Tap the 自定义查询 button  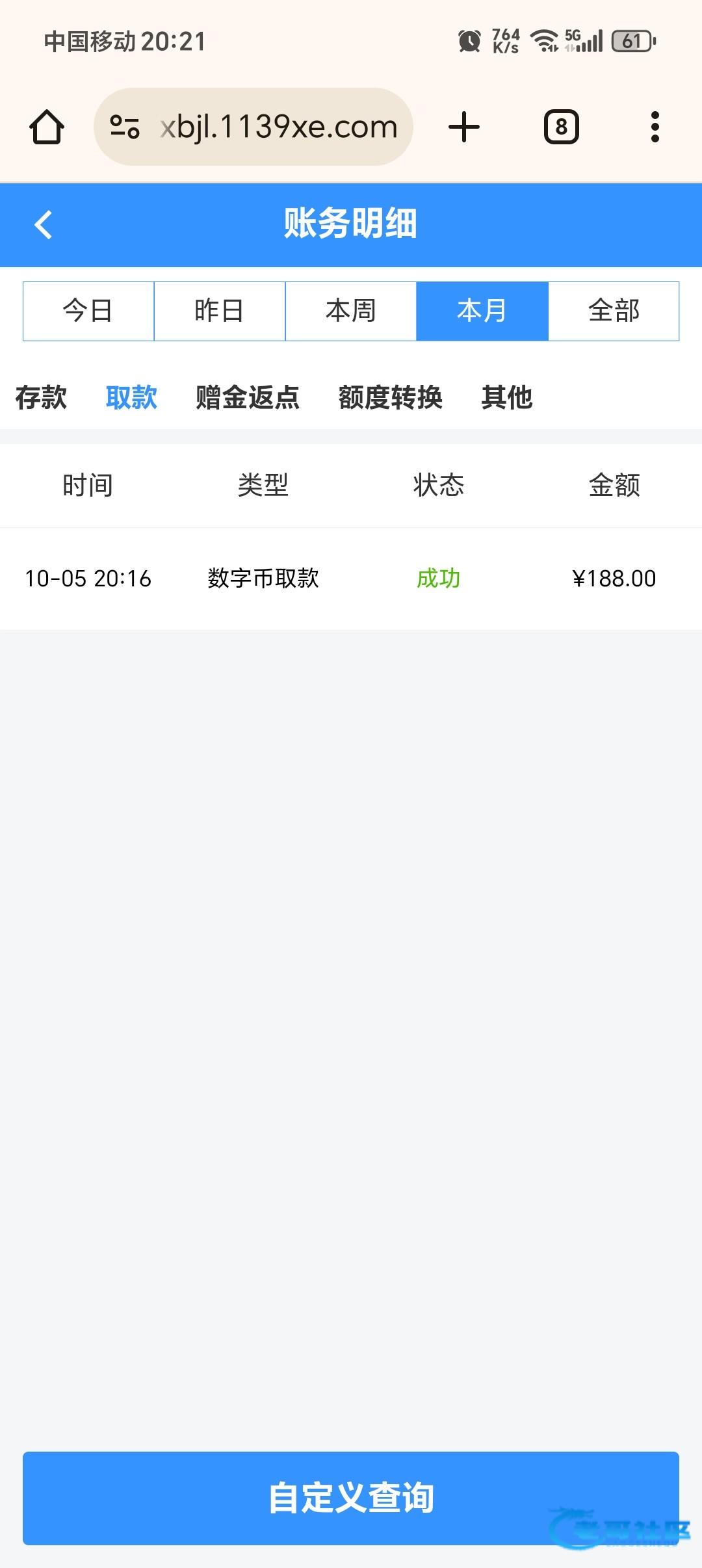coord(351,1497)
